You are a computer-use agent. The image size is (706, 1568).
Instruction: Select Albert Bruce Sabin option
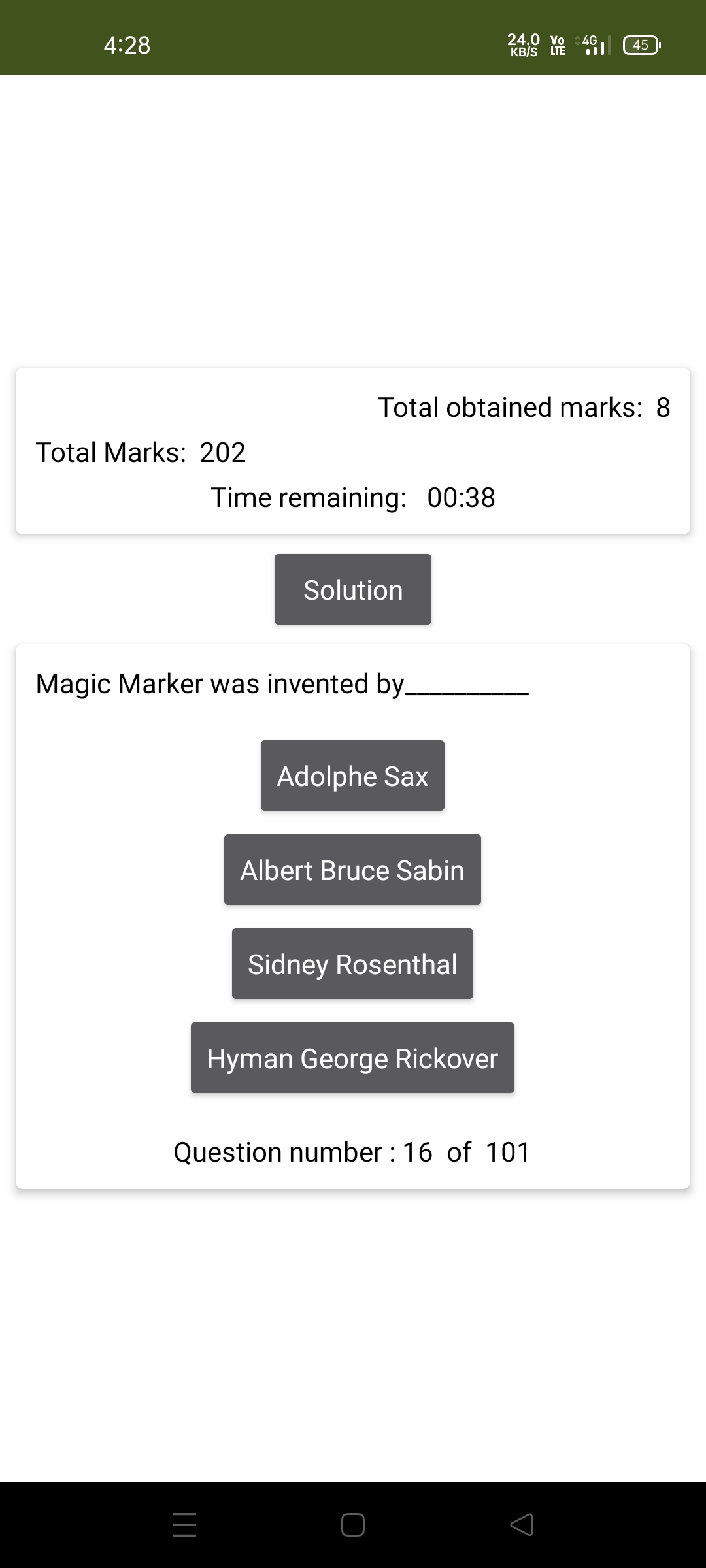[x=352, y=870]
